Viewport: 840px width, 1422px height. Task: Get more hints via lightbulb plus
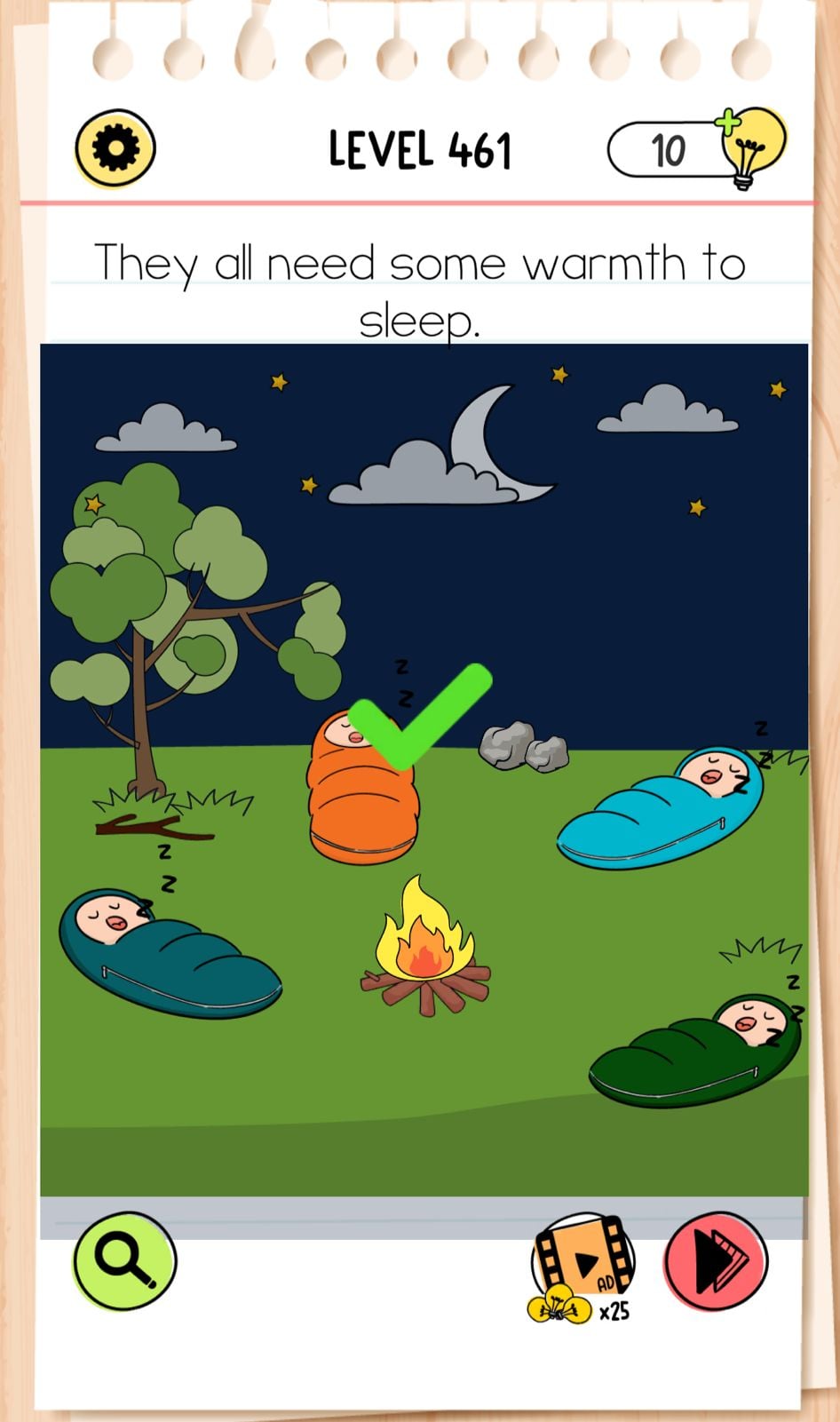(750, 147)
